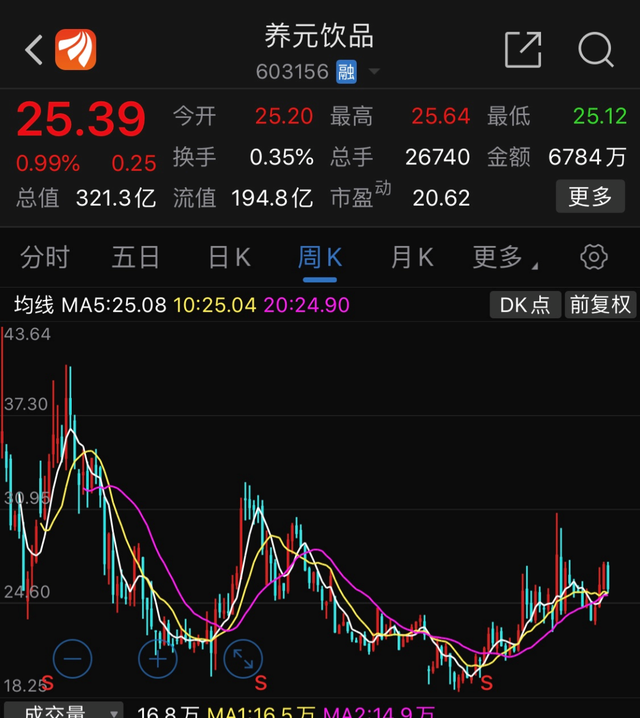Switch to the 五日 chart tab
This screenshot has height=718, width=640.
pyautogui.click(x=136, y=258)
